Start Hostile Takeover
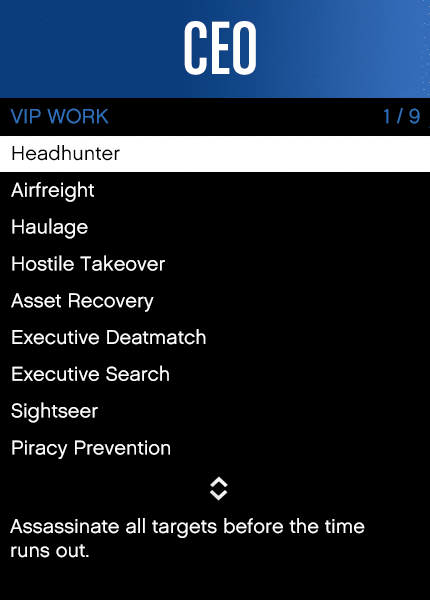430x600 pixels. pos(215,264)
